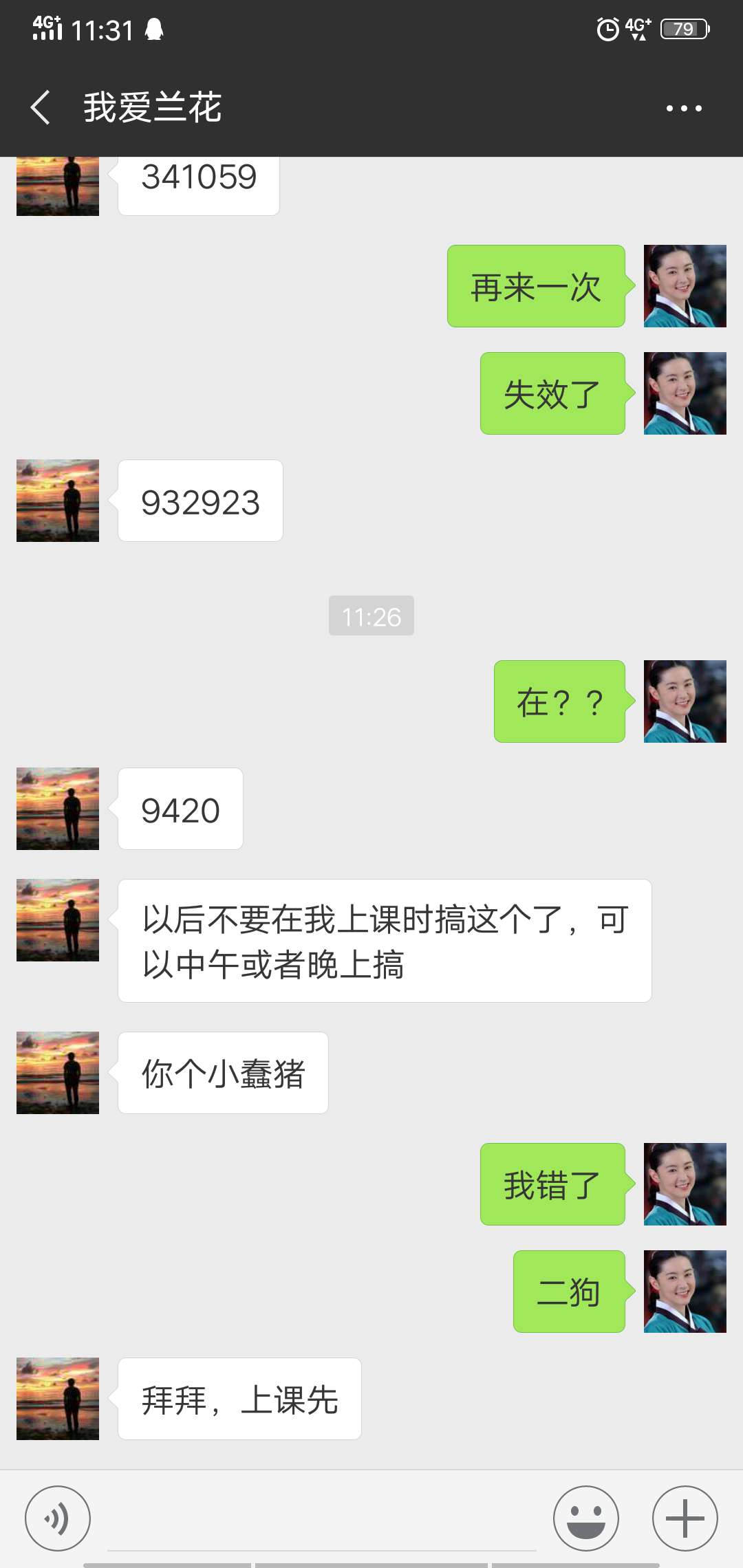Select the 拜拜，上课先 message
This screenshot has width=743, height=1568.
(239, 1400)
